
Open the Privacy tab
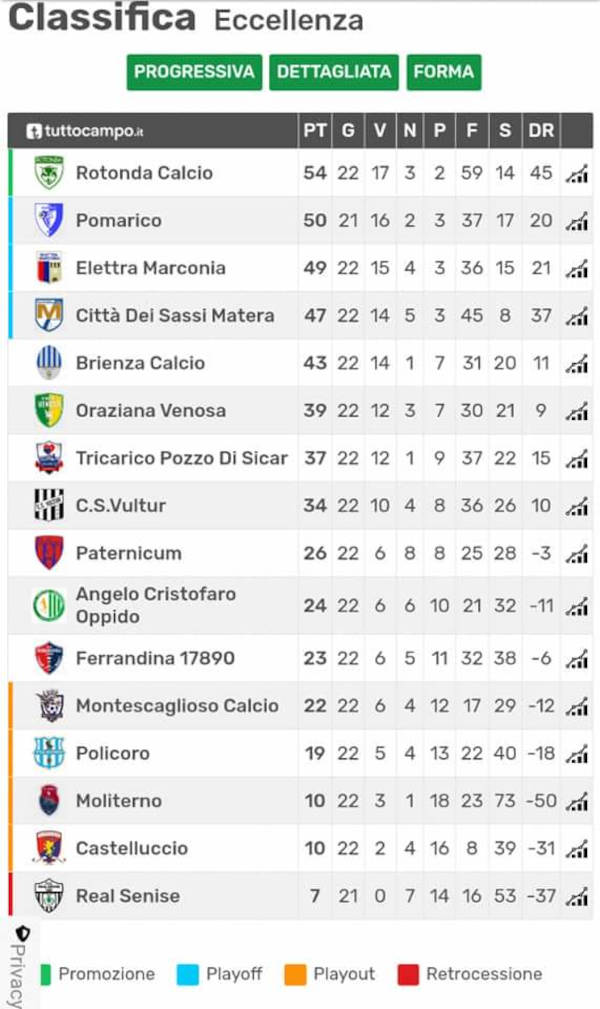21,966
